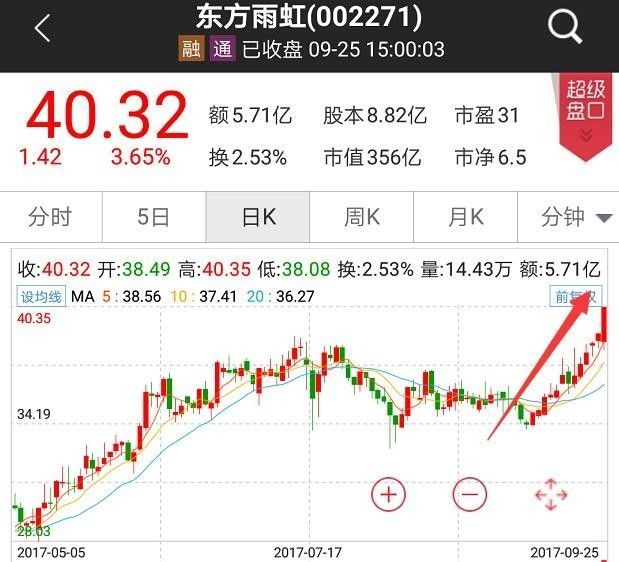The height and width of the screenshot is (562, 619).
Task: Expand the 分钟 dropdown
Action: point(575,217)
